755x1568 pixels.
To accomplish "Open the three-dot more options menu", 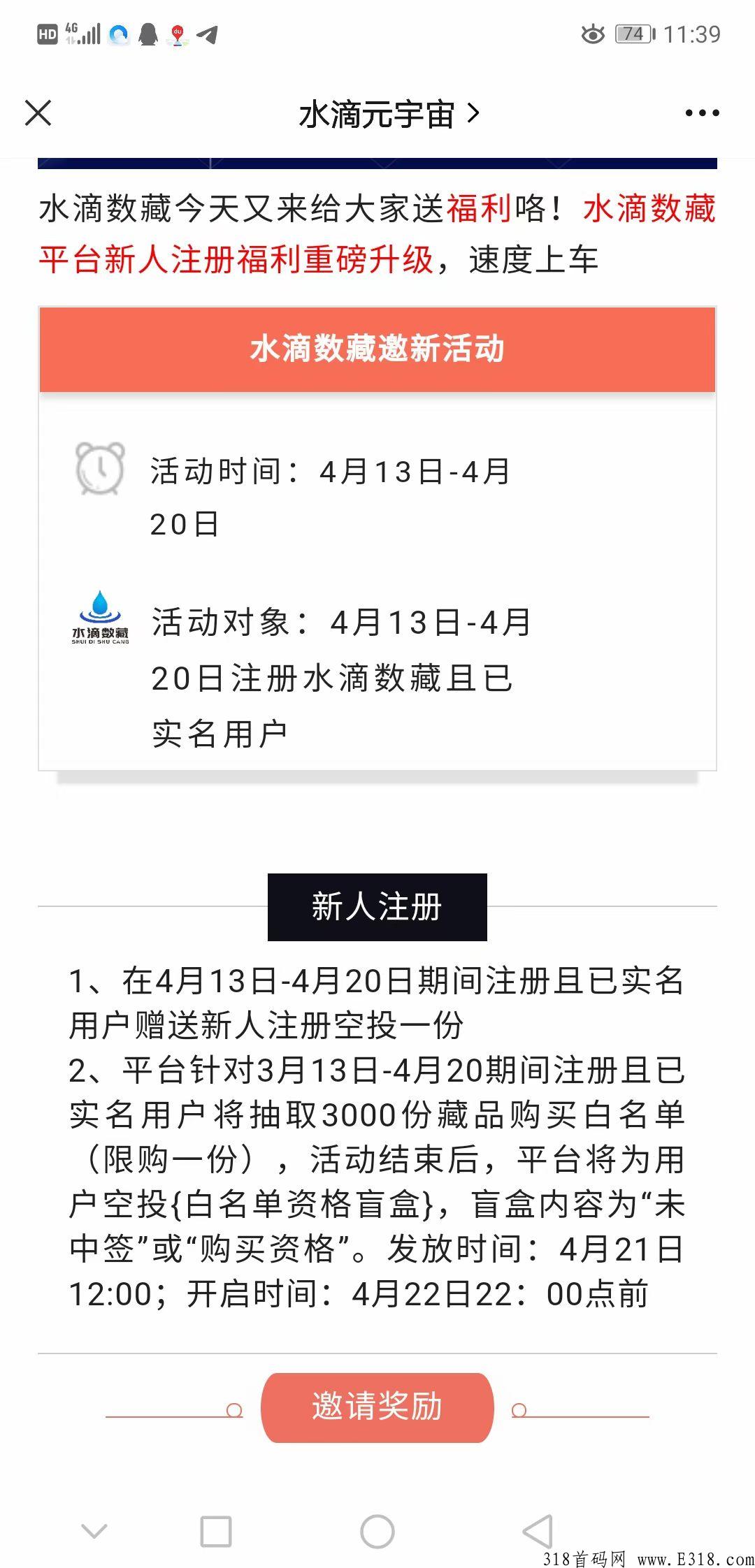I will click(703, 114).
